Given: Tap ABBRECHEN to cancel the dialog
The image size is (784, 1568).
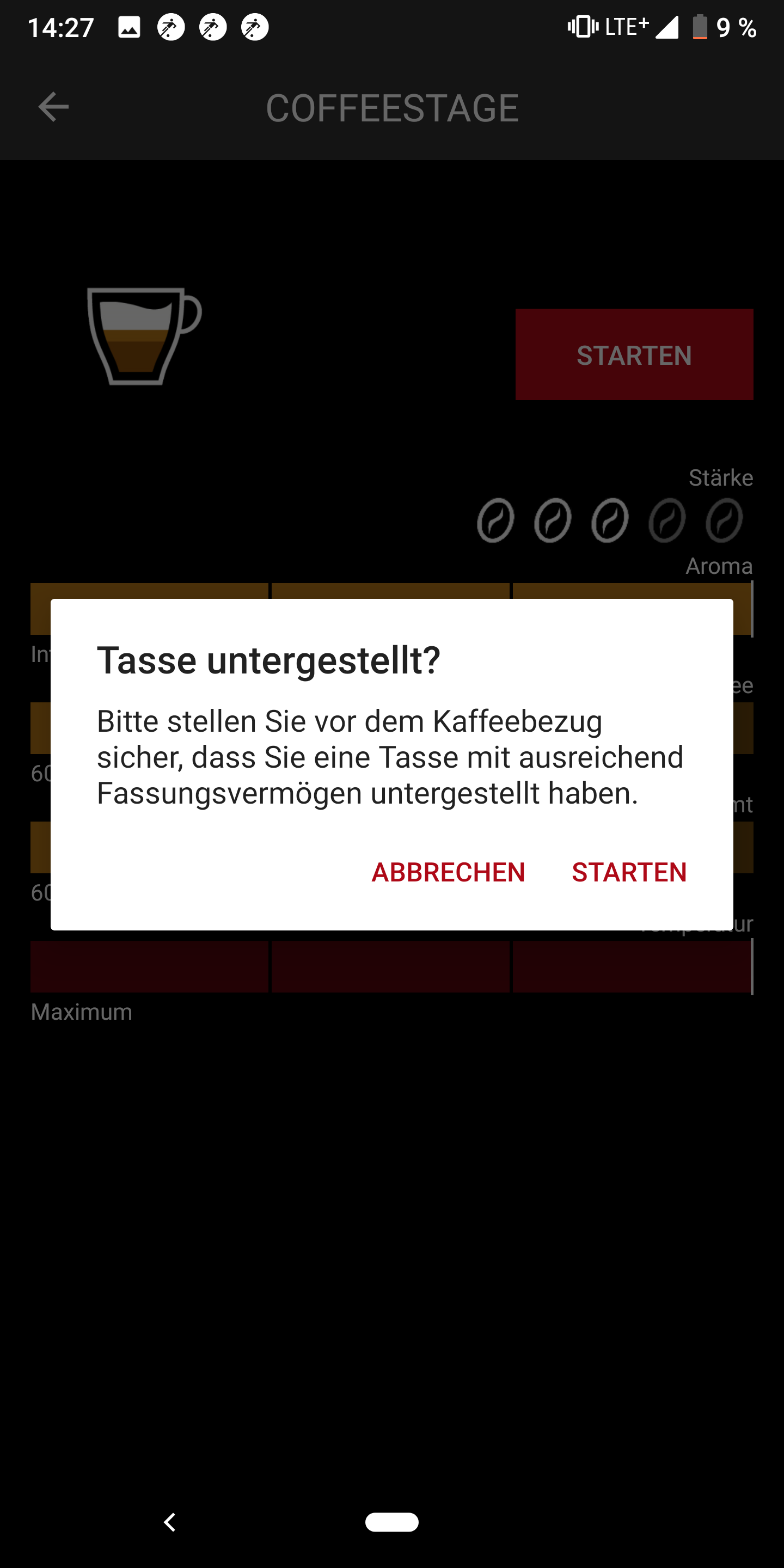Looking at the screenshot, I should (x=448, y=872).
